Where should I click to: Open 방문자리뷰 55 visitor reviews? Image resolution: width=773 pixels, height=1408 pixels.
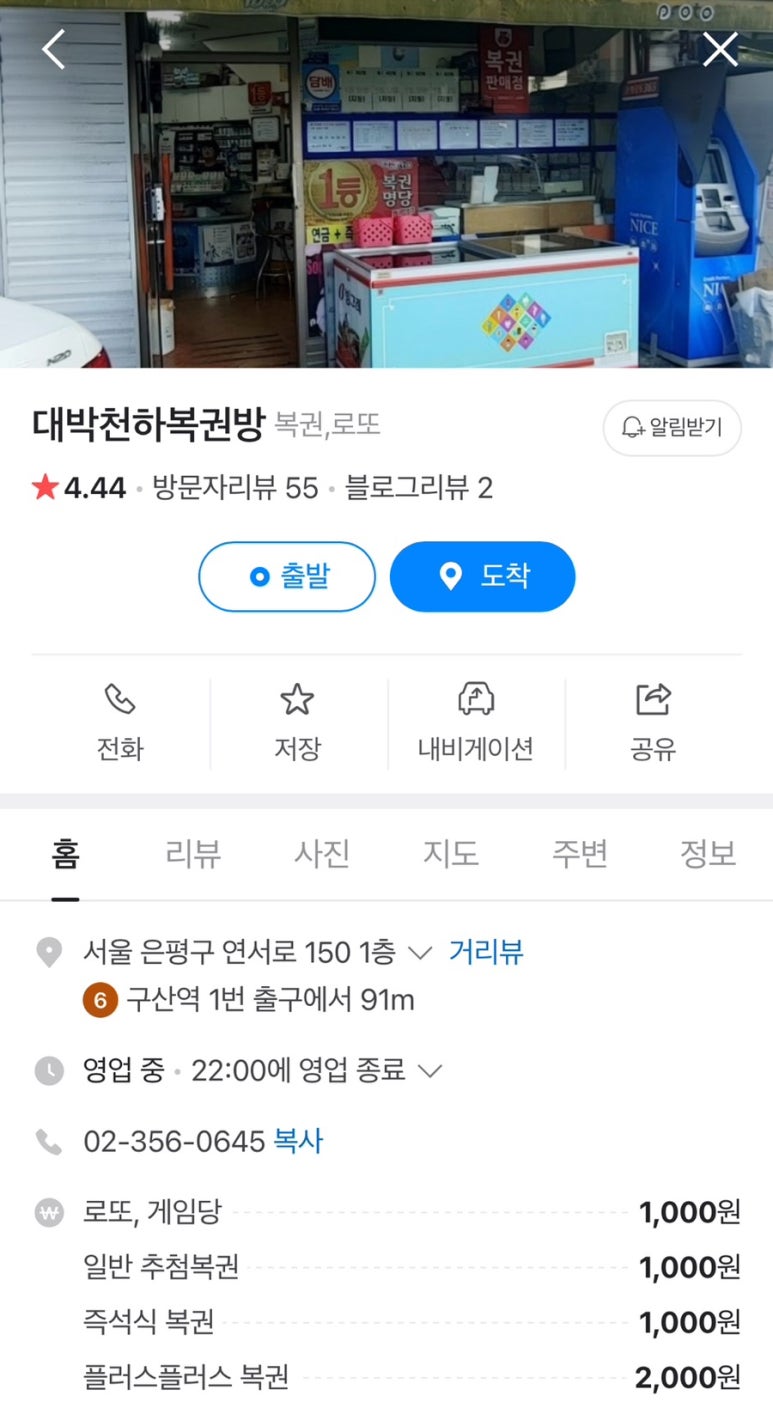click(235, 488)
